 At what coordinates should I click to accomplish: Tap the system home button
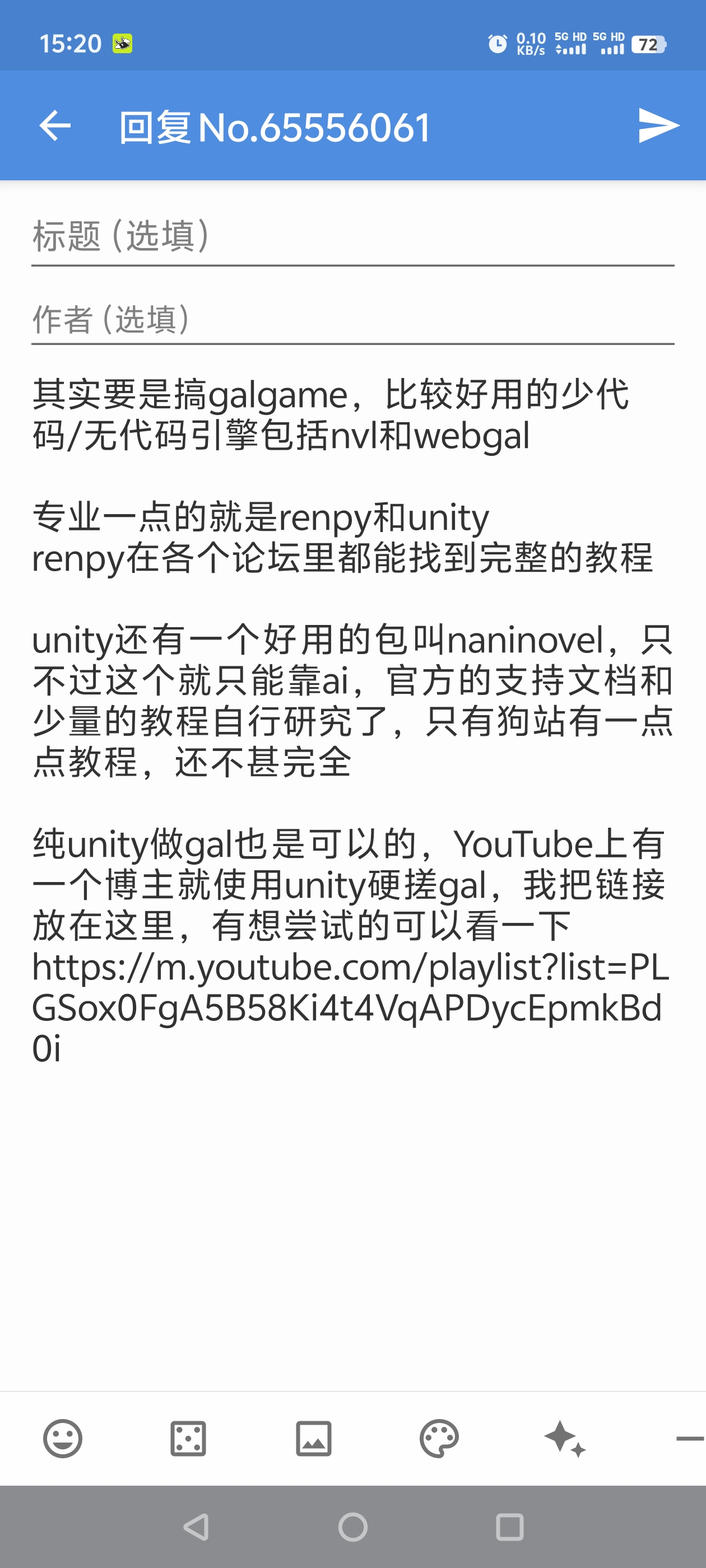pos(352,1527)
